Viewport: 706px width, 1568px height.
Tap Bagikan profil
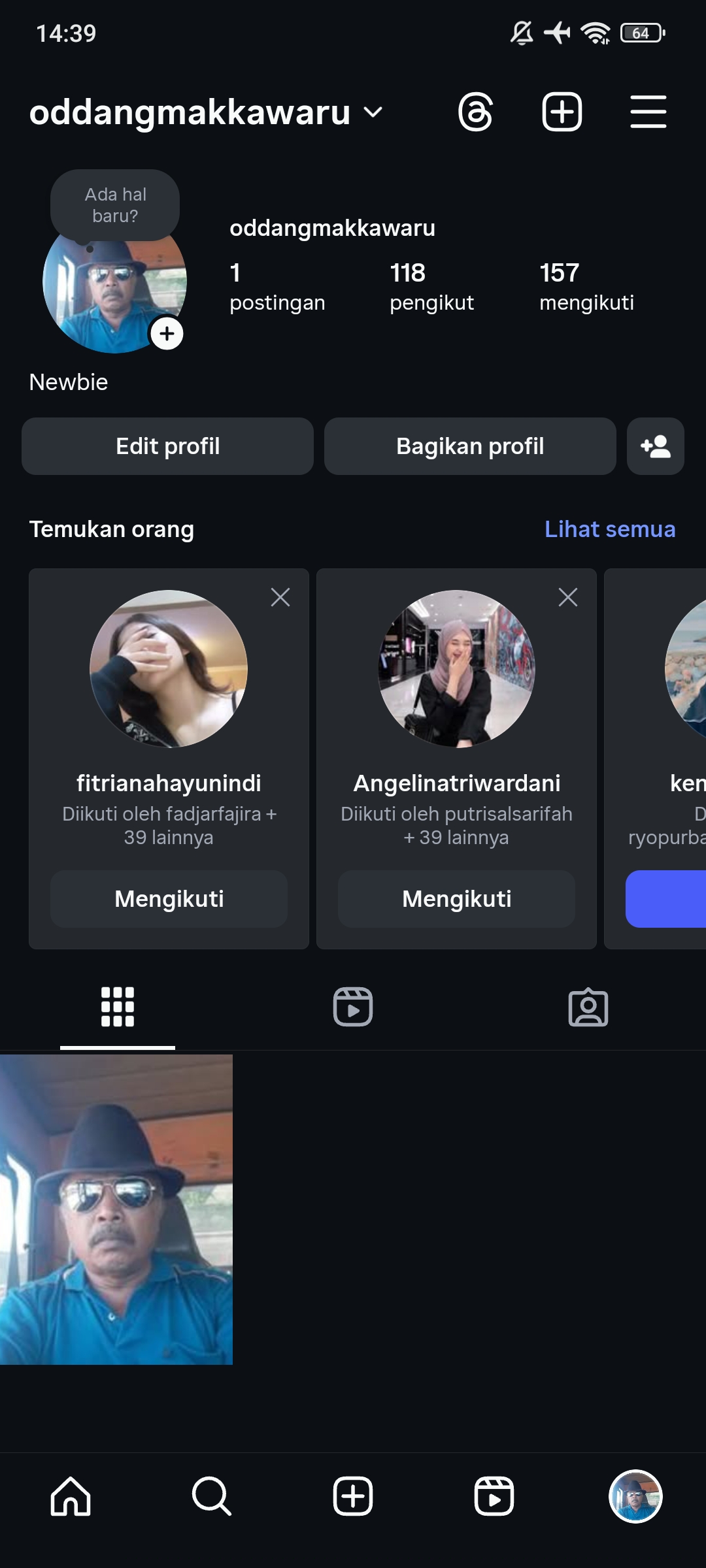pyautogui.click(x=470, y=446)
